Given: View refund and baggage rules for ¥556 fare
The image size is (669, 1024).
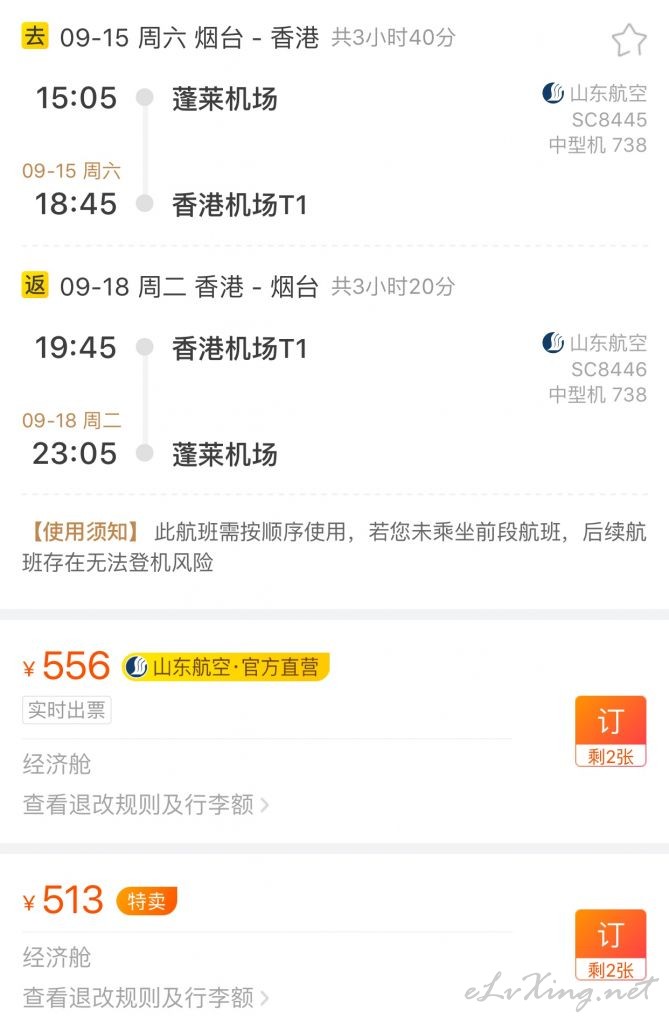Looking at the screenshot, I should [x=146, y=805].
